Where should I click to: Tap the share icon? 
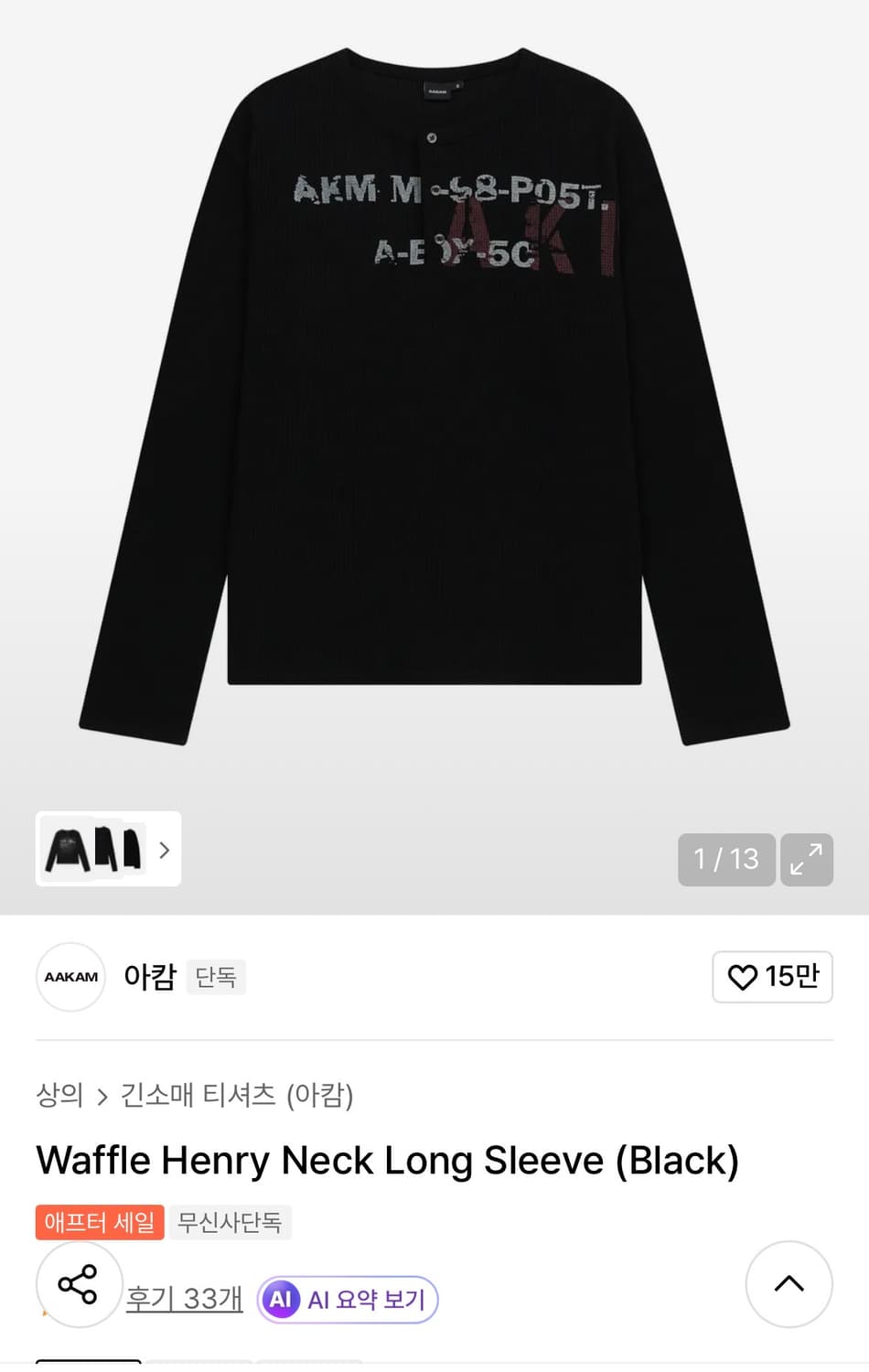[x=79, y=1285]
